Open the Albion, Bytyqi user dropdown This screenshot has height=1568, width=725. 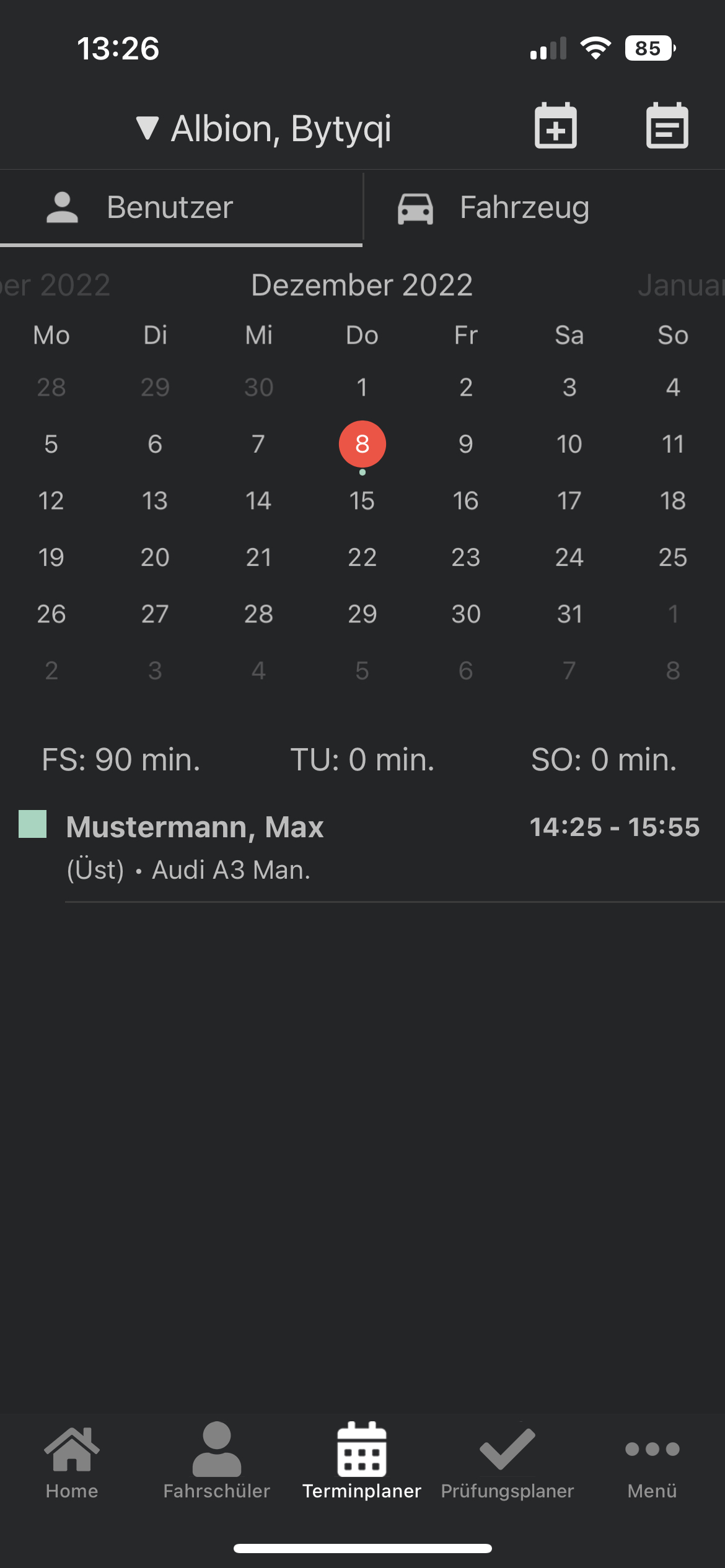[x=264, y=129]
